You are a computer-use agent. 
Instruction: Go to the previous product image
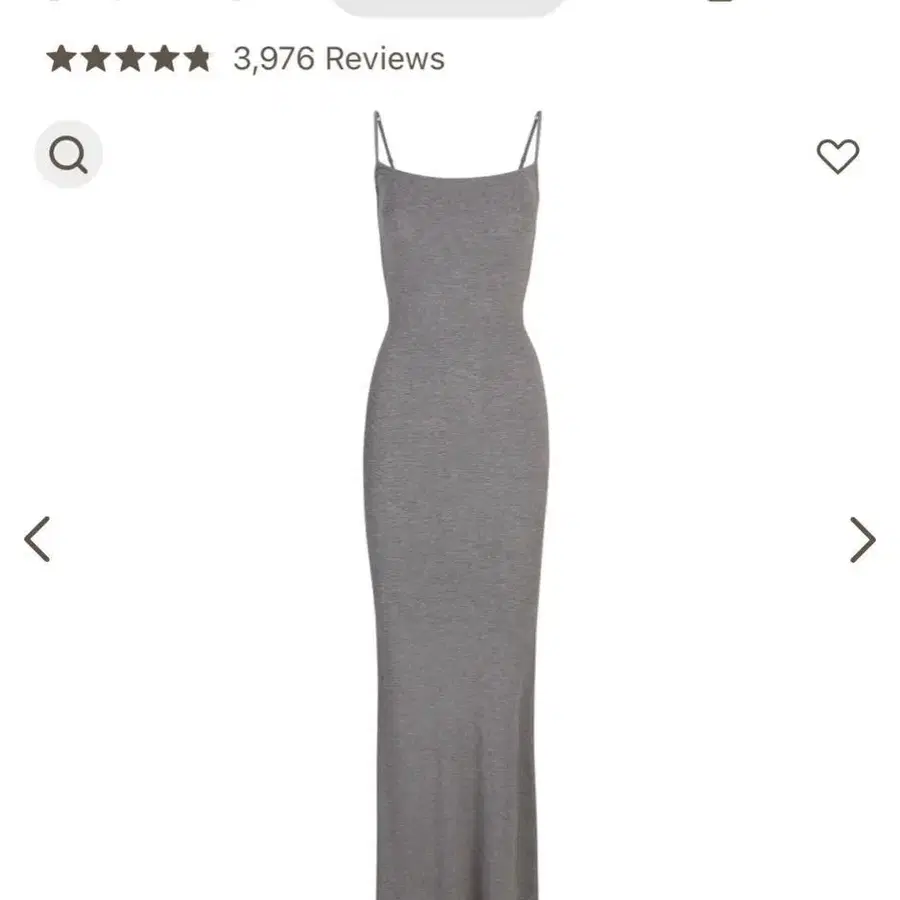point(37,540)
